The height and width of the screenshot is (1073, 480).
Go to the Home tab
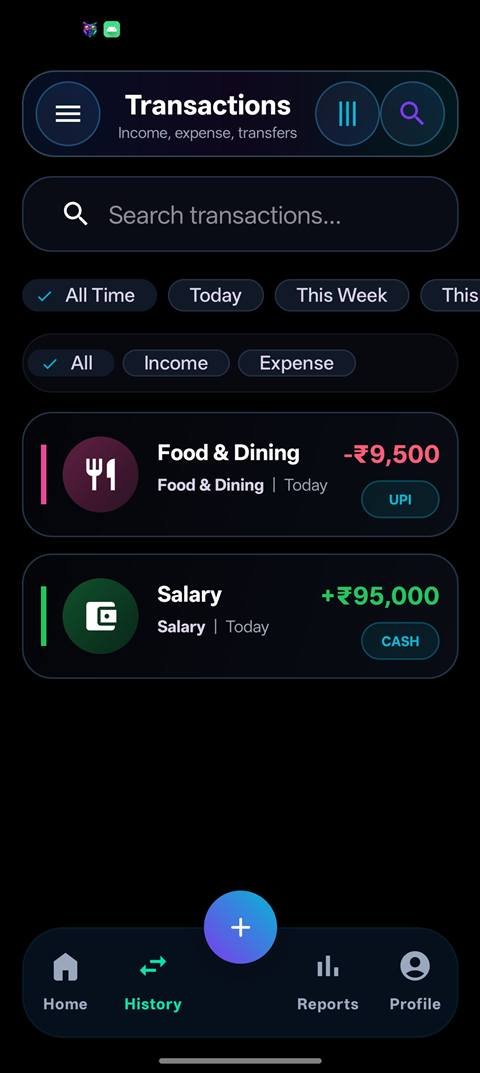[66, 982]
